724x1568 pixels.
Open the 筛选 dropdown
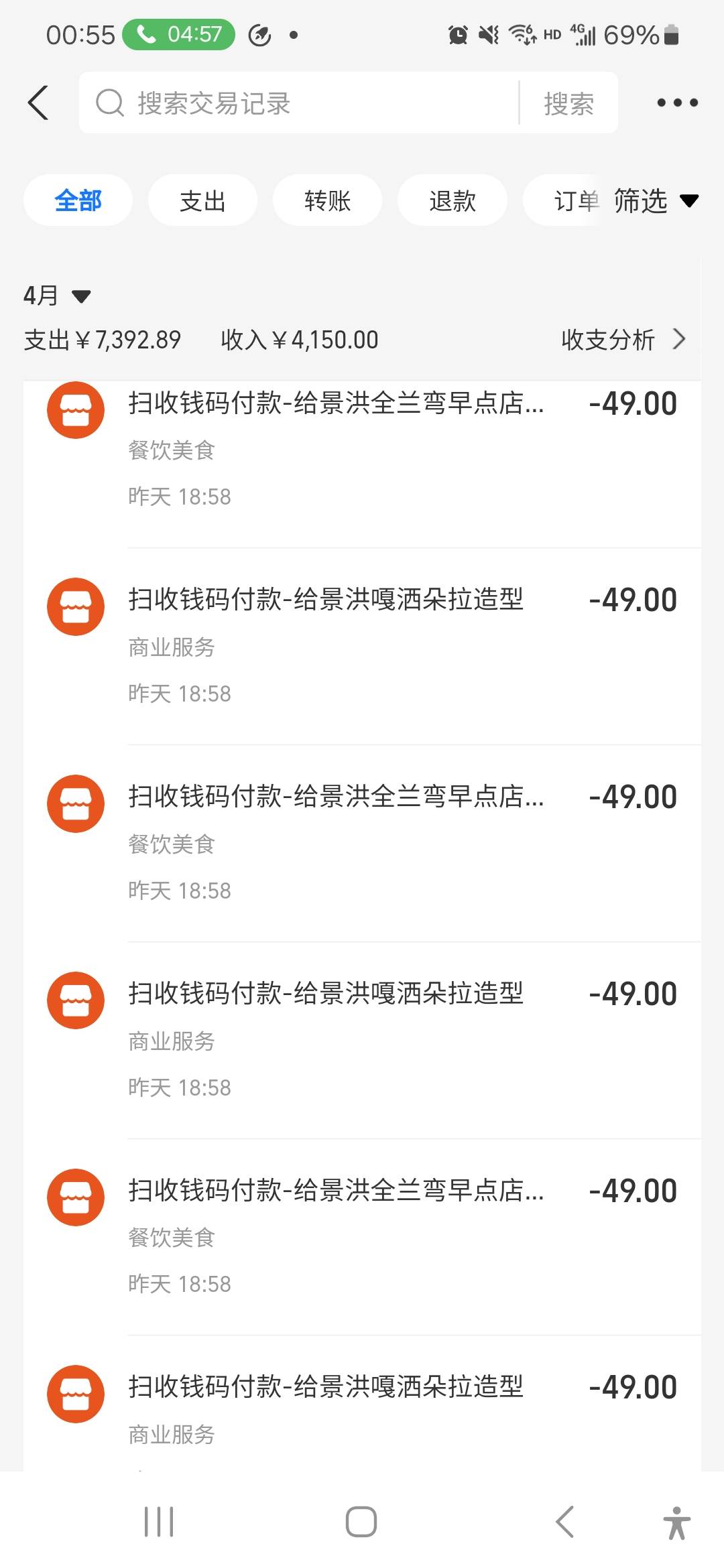(x=656, y=200)
